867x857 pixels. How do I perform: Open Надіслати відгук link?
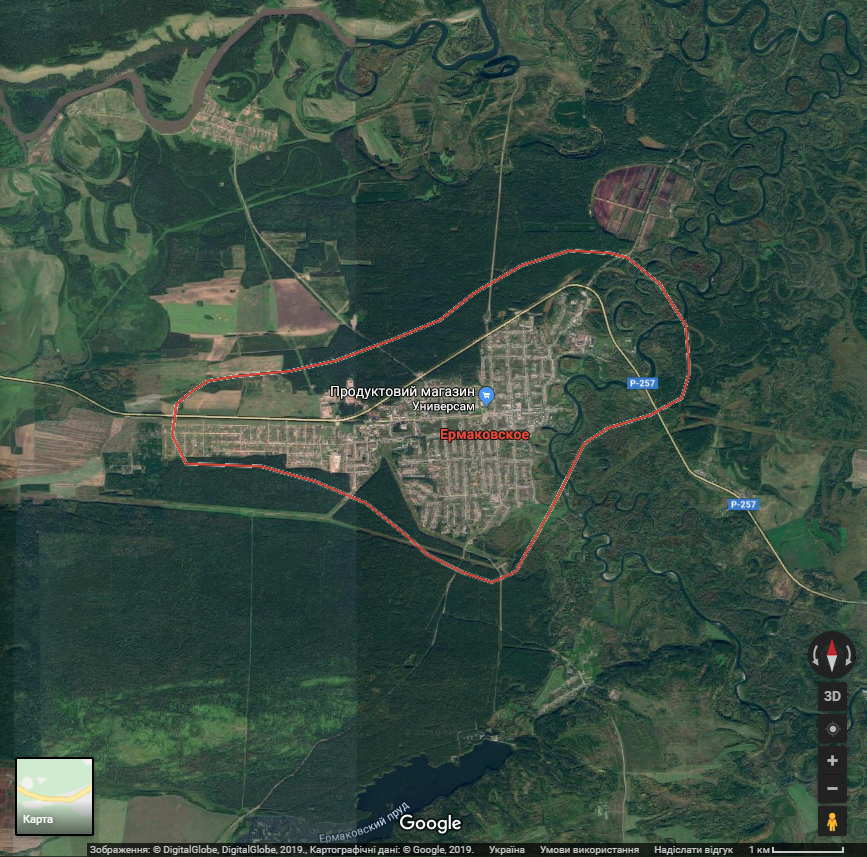693,849
